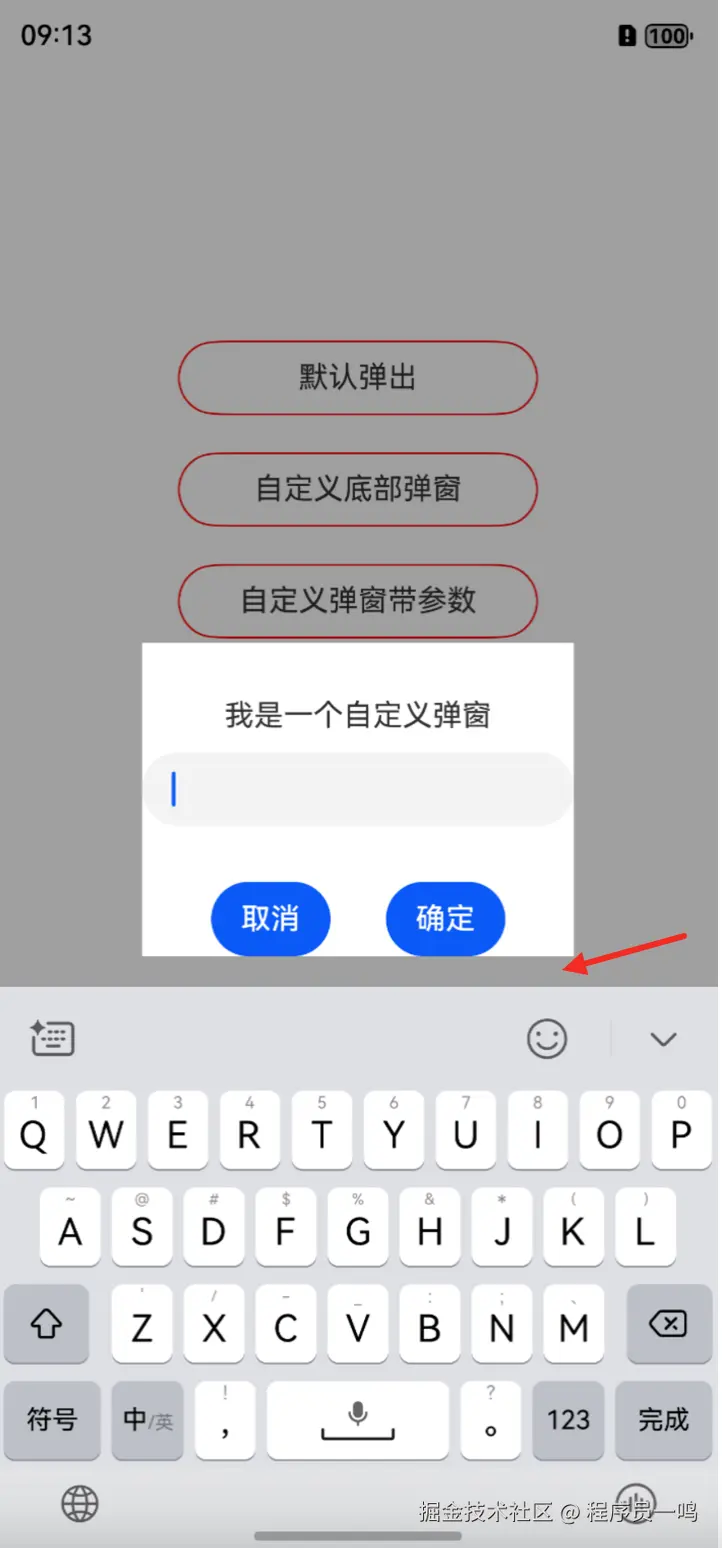Tap the backspace key
Screen dimensions: 722x1548
tap(668, 1325)
